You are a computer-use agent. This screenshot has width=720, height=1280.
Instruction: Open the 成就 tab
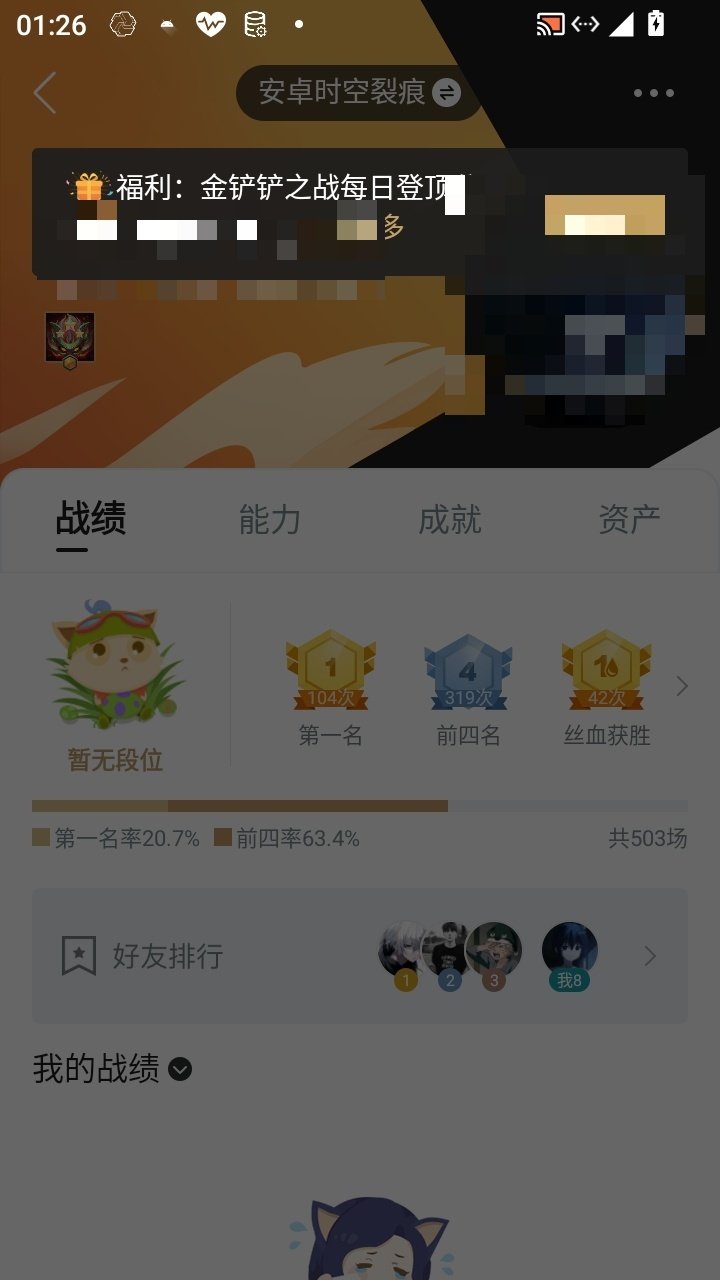(x=447, y=520)
